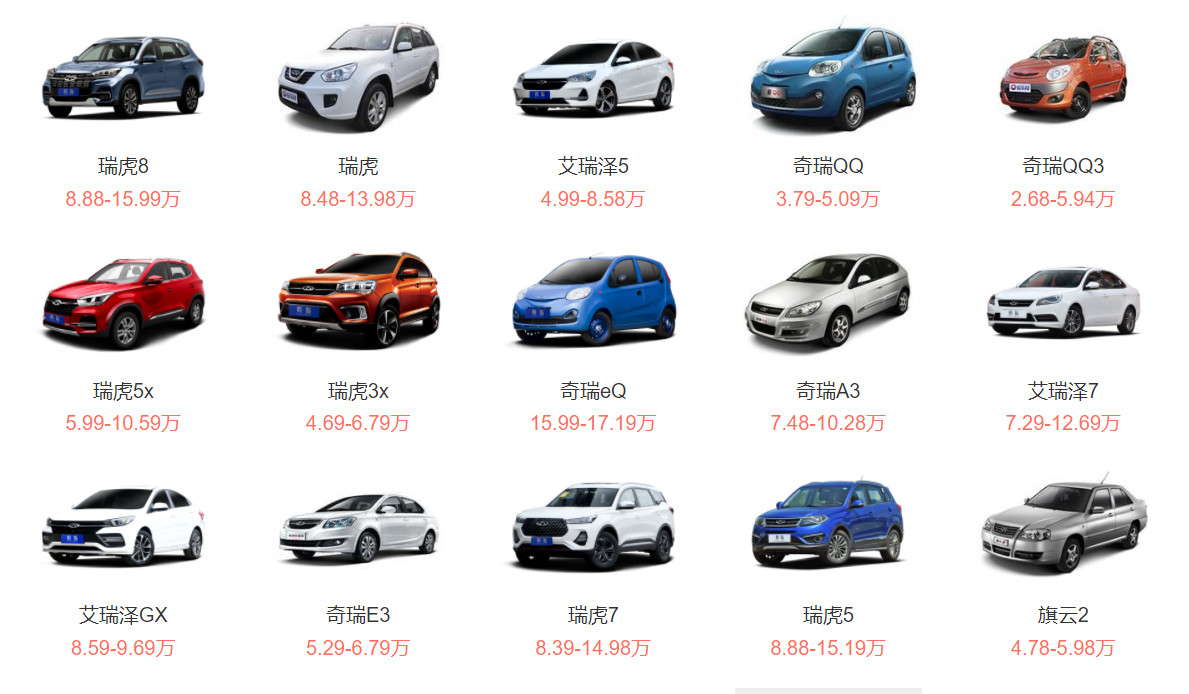The height and width of the screenshot is (694, 1189).
Task: Open the 艾瑞泽GX car card
Action: click(x=123, y=527)
